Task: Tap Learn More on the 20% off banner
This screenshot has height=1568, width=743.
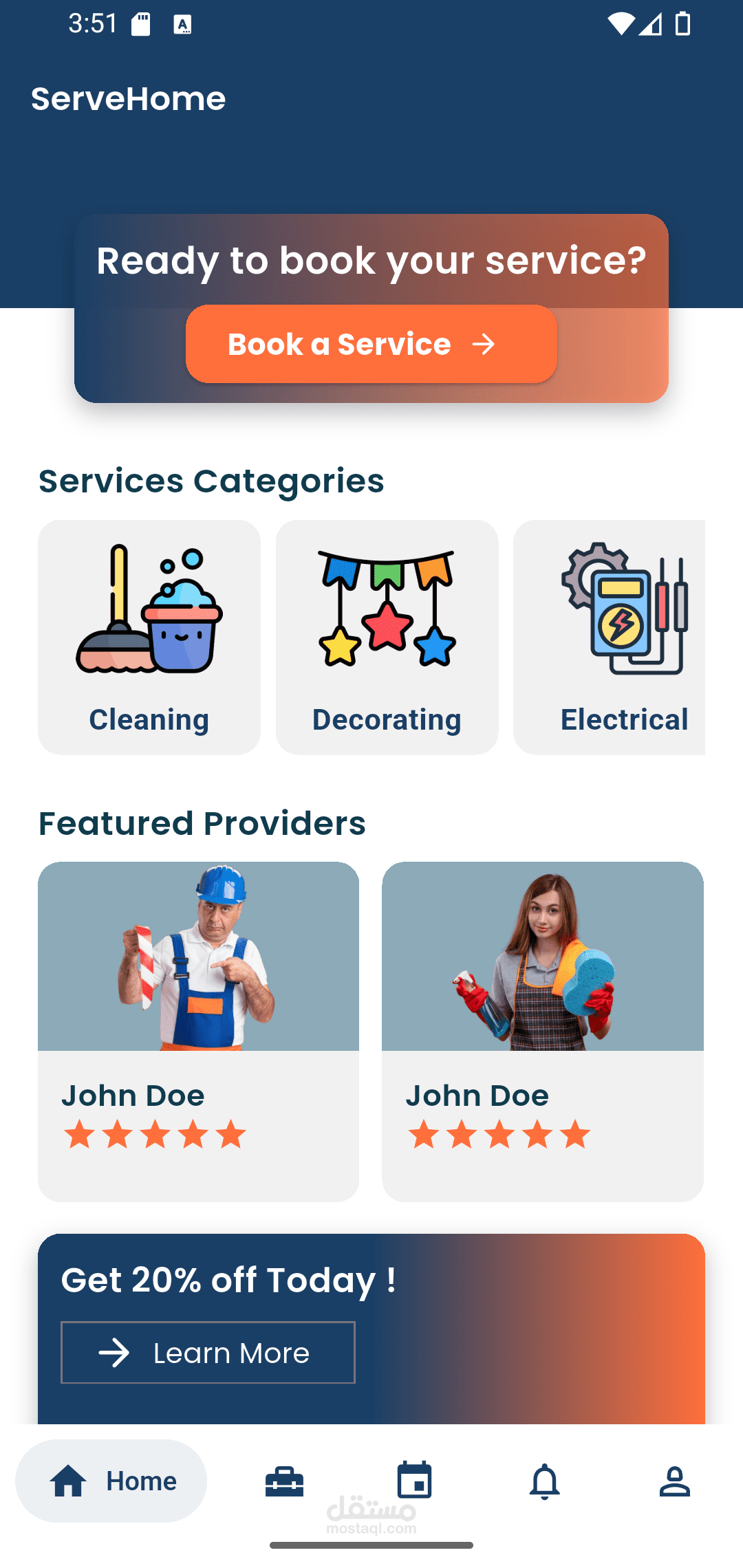Action: click(x=208, y=1352)
